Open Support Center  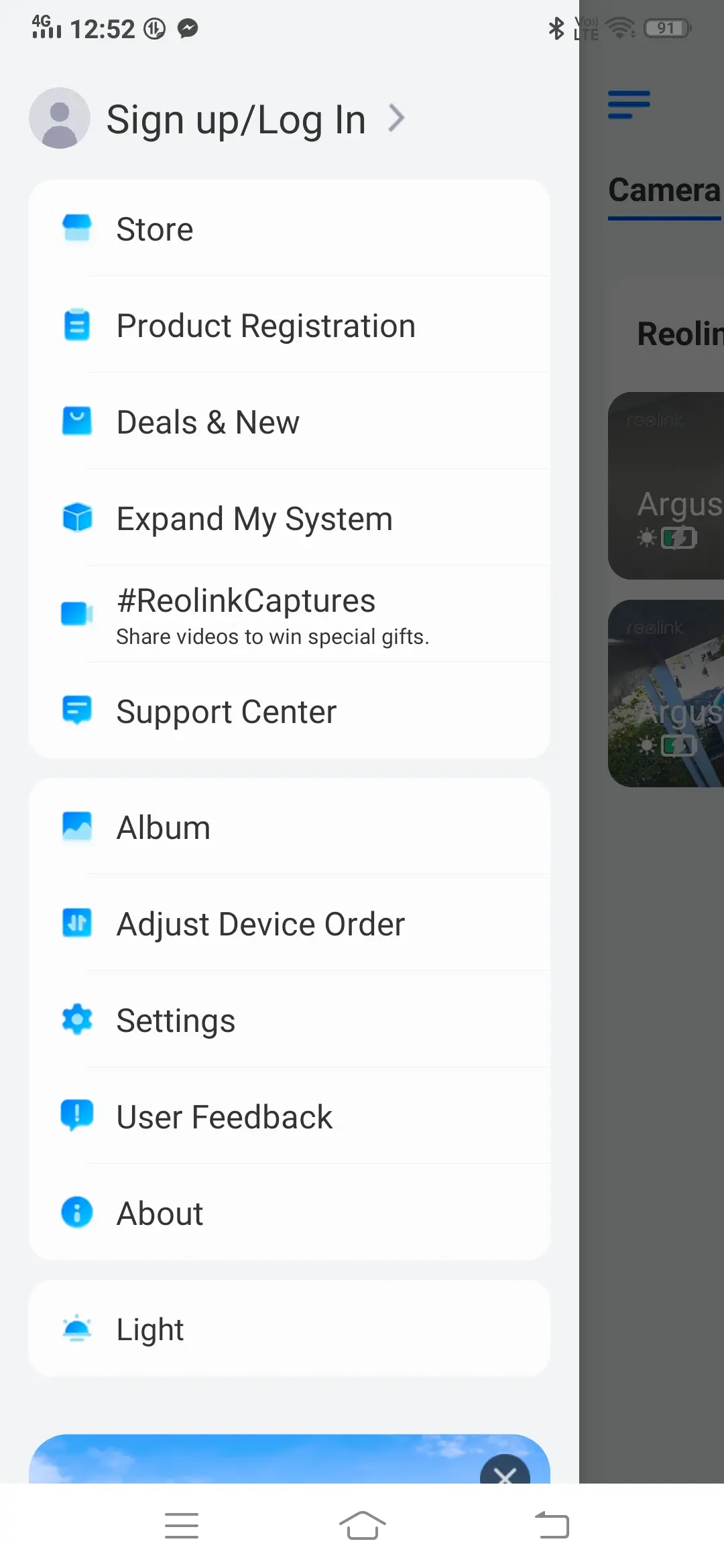coord(290,711)
